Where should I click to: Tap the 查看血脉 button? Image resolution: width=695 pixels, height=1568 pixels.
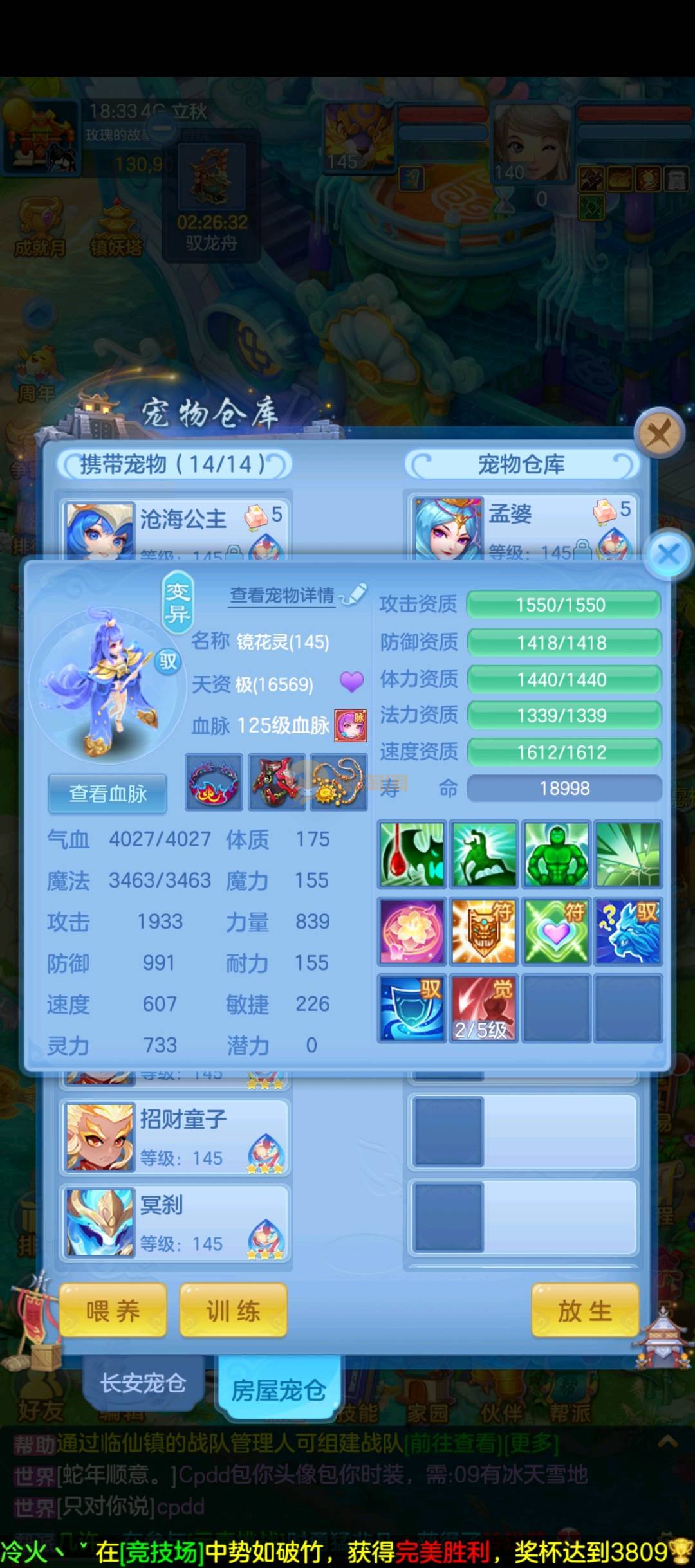tap(107, 793)
